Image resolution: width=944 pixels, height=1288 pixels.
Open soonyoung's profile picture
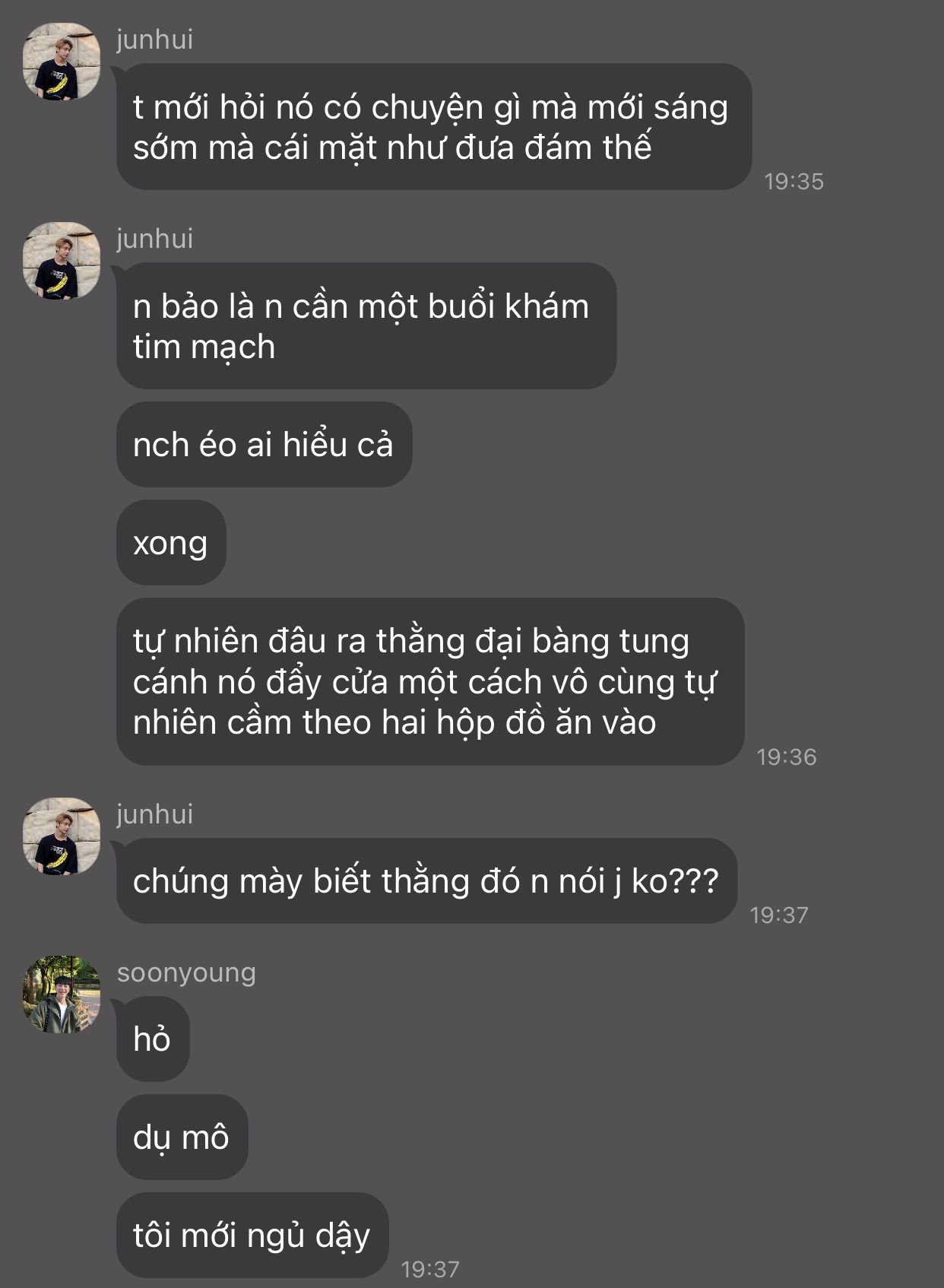[x=62, y=995]
